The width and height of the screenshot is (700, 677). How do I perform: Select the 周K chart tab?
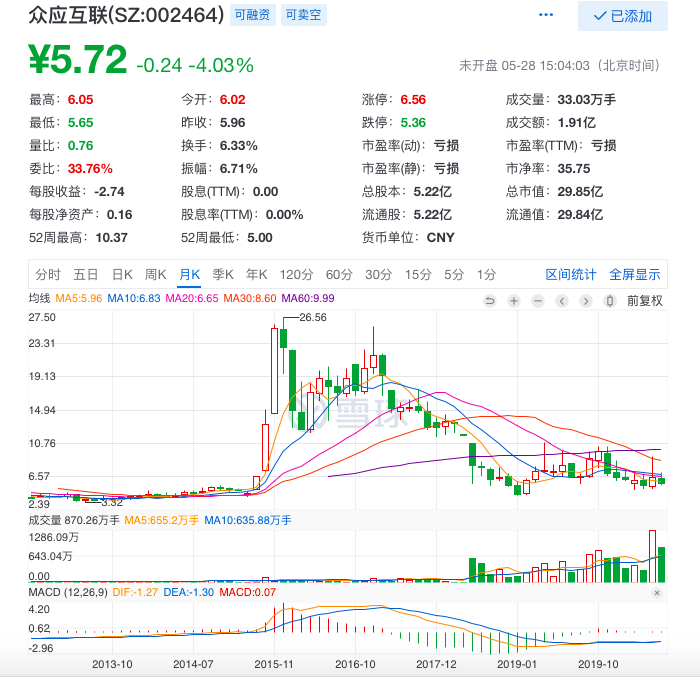[155, 275]
